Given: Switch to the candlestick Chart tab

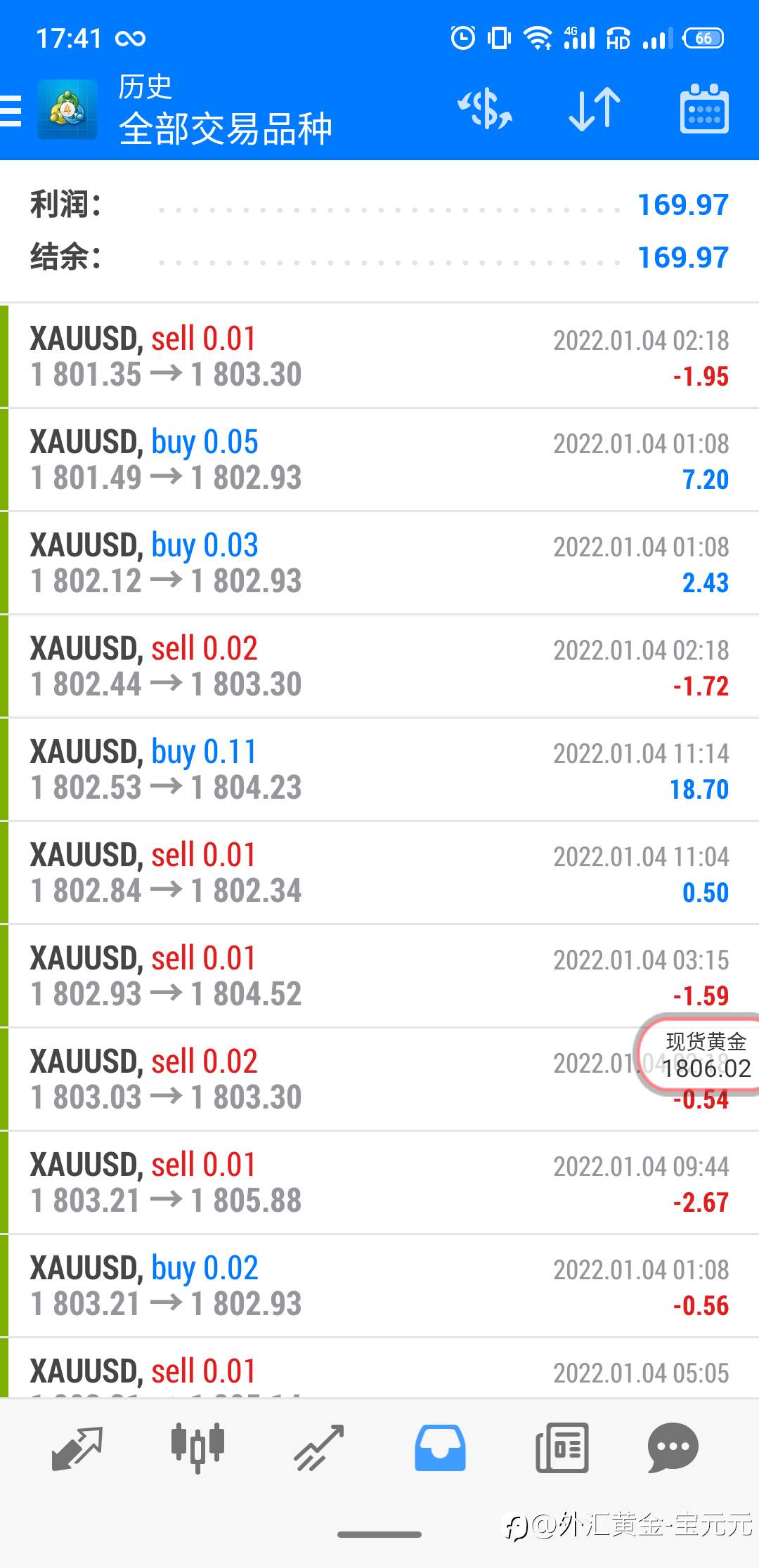Looking at the screenshot, I should coord(197,1447).
